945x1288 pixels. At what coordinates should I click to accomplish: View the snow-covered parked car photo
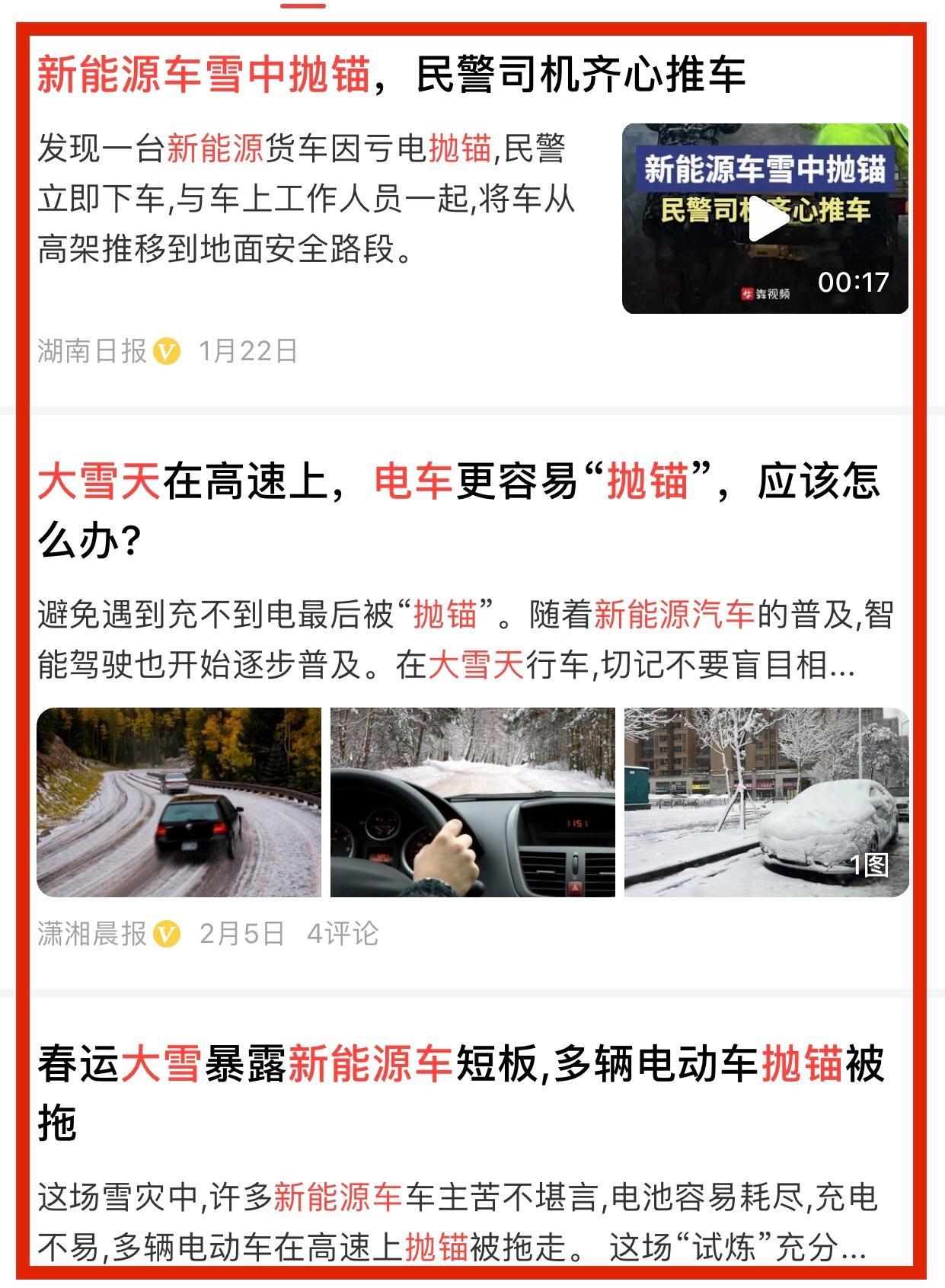pyautogui.click(x=766, y=802)
